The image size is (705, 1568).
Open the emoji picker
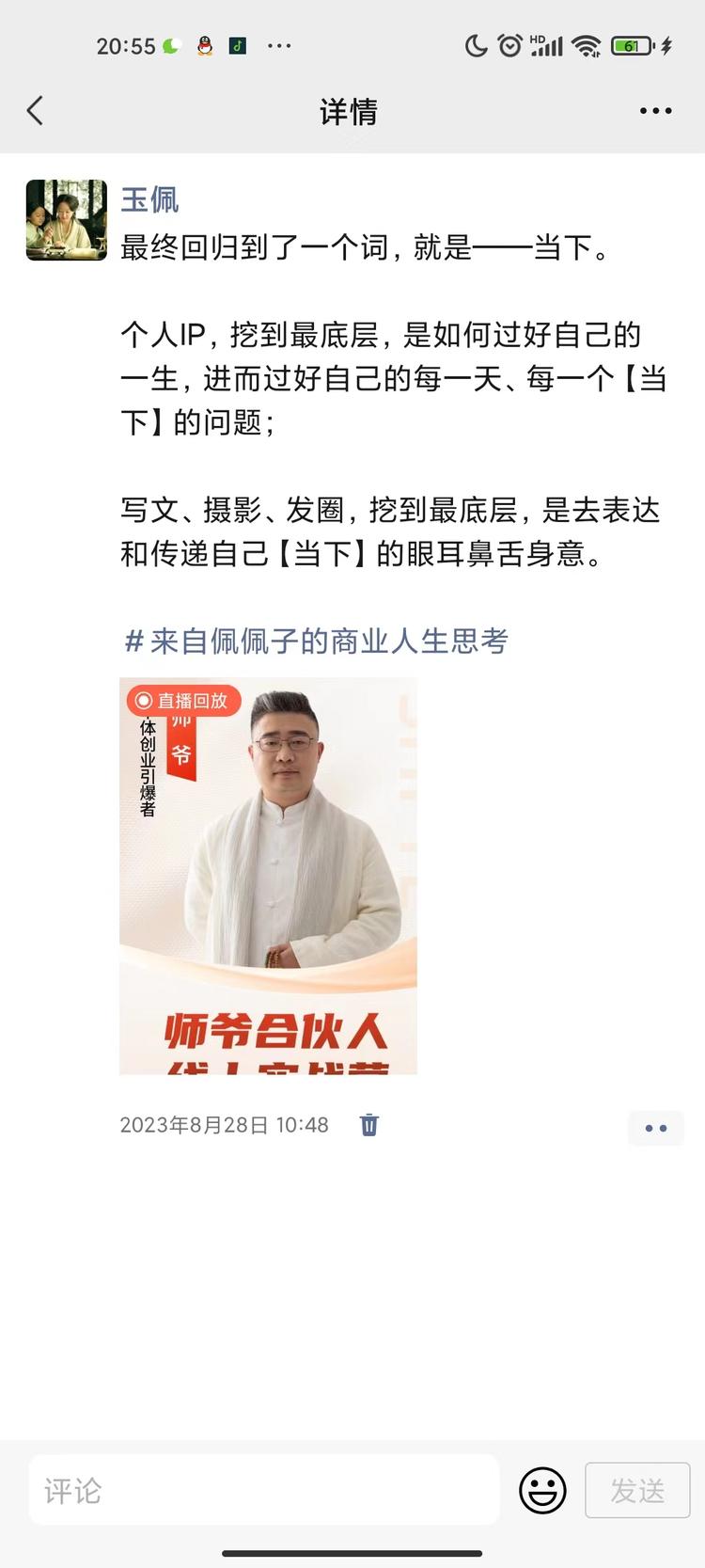[542, 1490]
